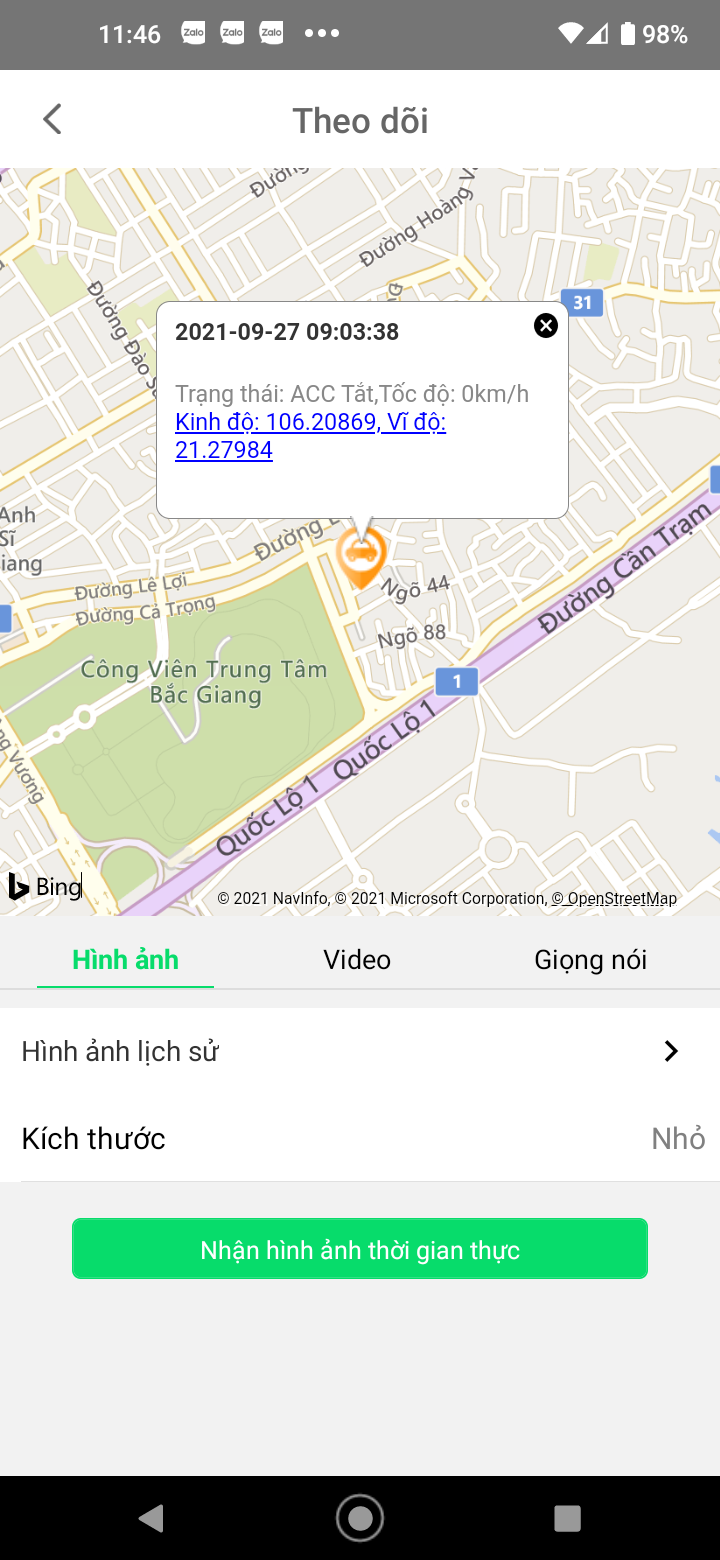Open the longitude/latitude coordinates link
The height and width of the screenshot is (1560, 720).
tap(311, 436)
